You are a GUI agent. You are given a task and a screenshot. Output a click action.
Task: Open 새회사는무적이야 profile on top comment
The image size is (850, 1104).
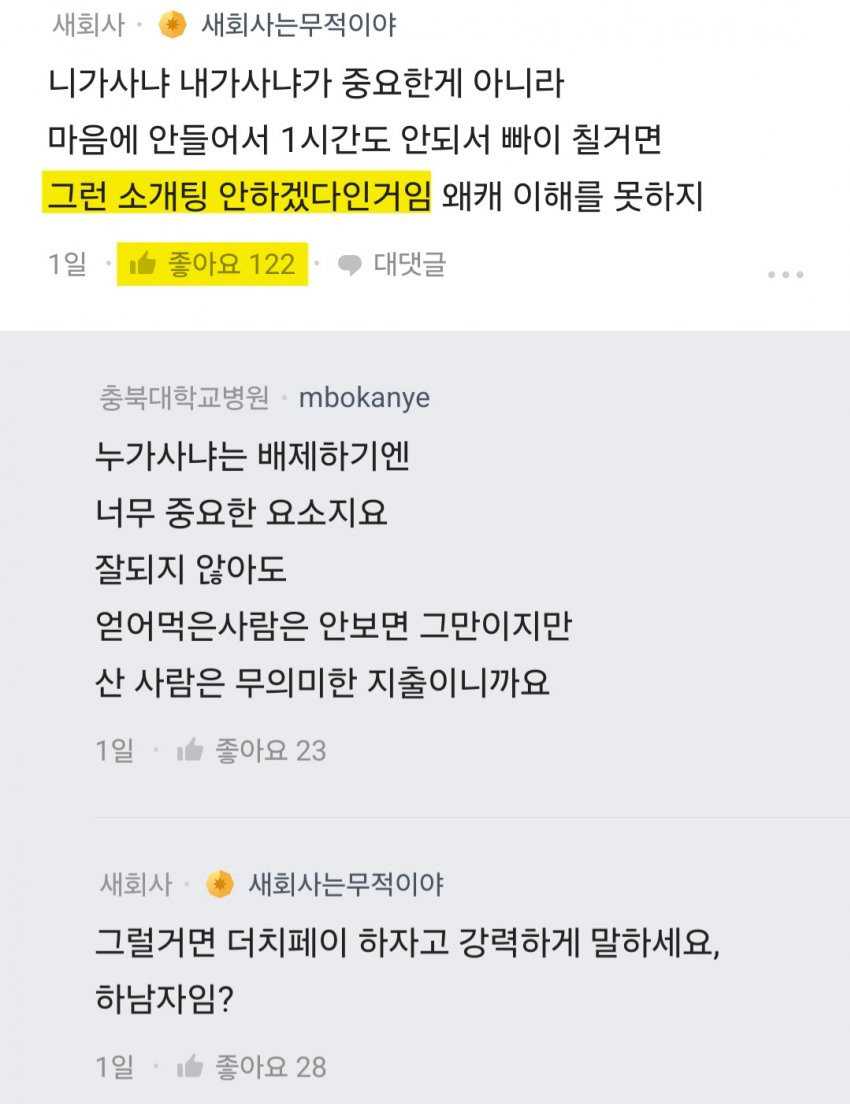(298, 24)
